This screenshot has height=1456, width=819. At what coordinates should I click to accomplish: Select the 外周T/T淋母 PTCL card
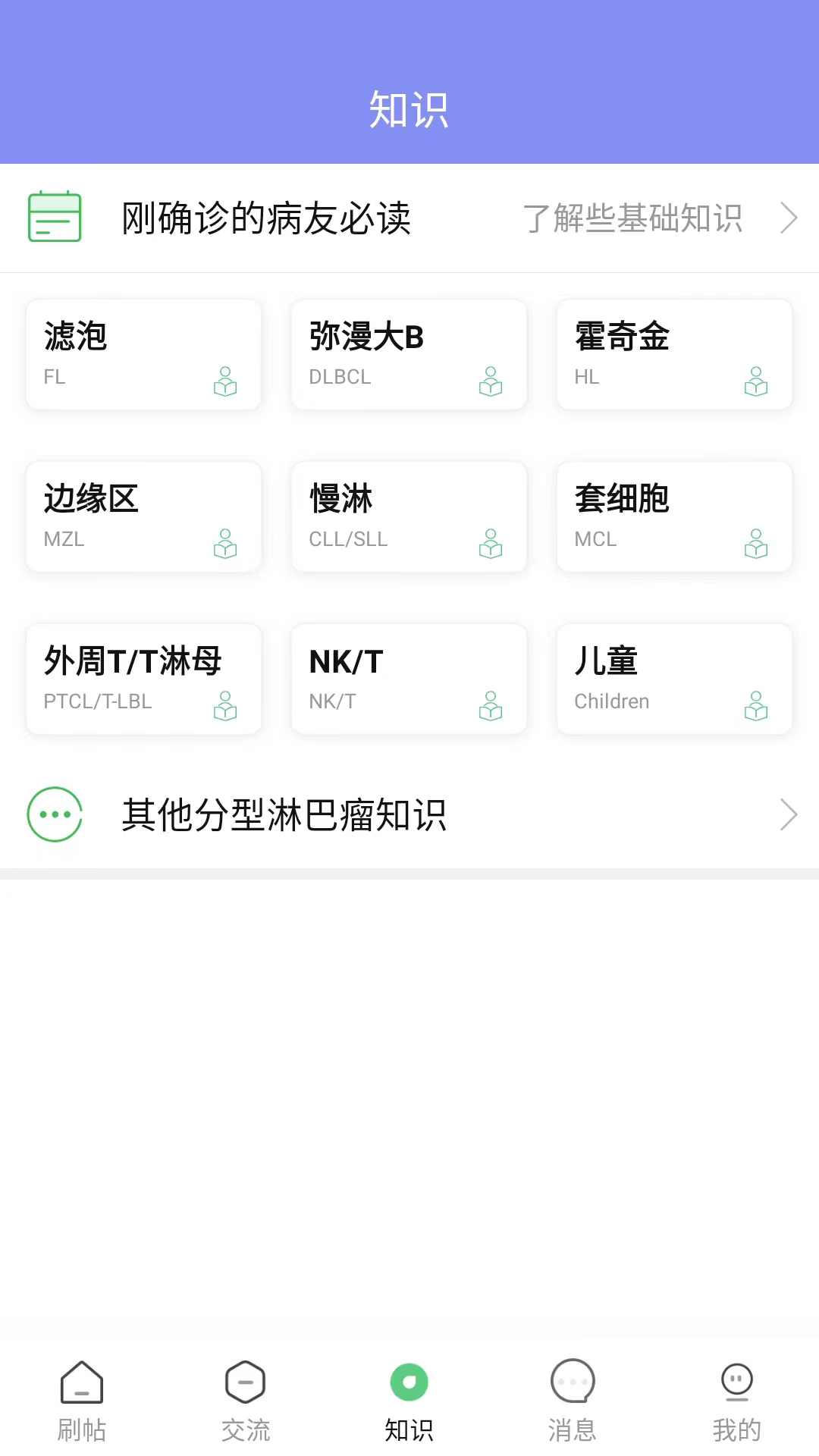click(x=143, y=679)
